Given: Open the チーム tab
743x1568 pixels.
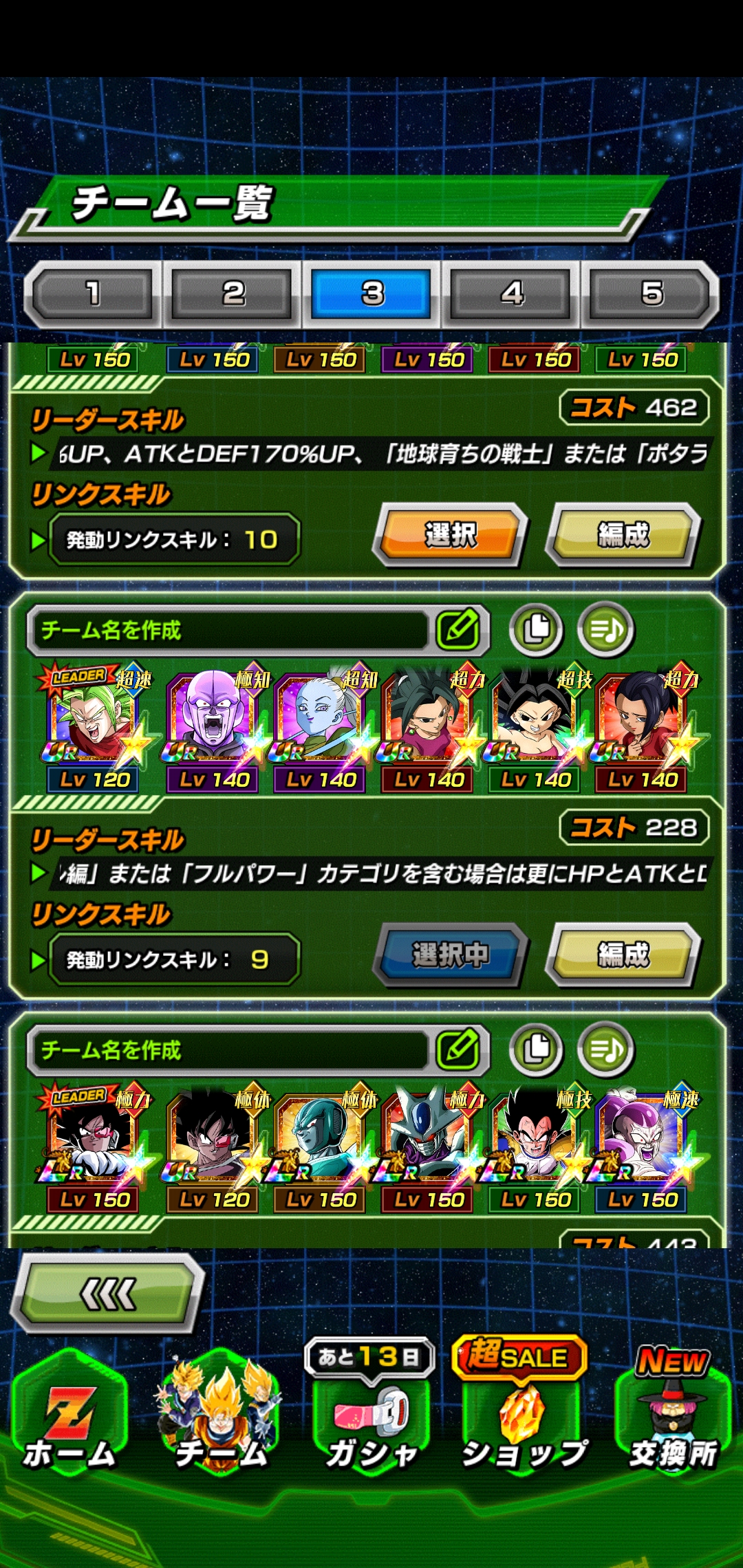Looking at the screenshot, I should pos(220,1417).
